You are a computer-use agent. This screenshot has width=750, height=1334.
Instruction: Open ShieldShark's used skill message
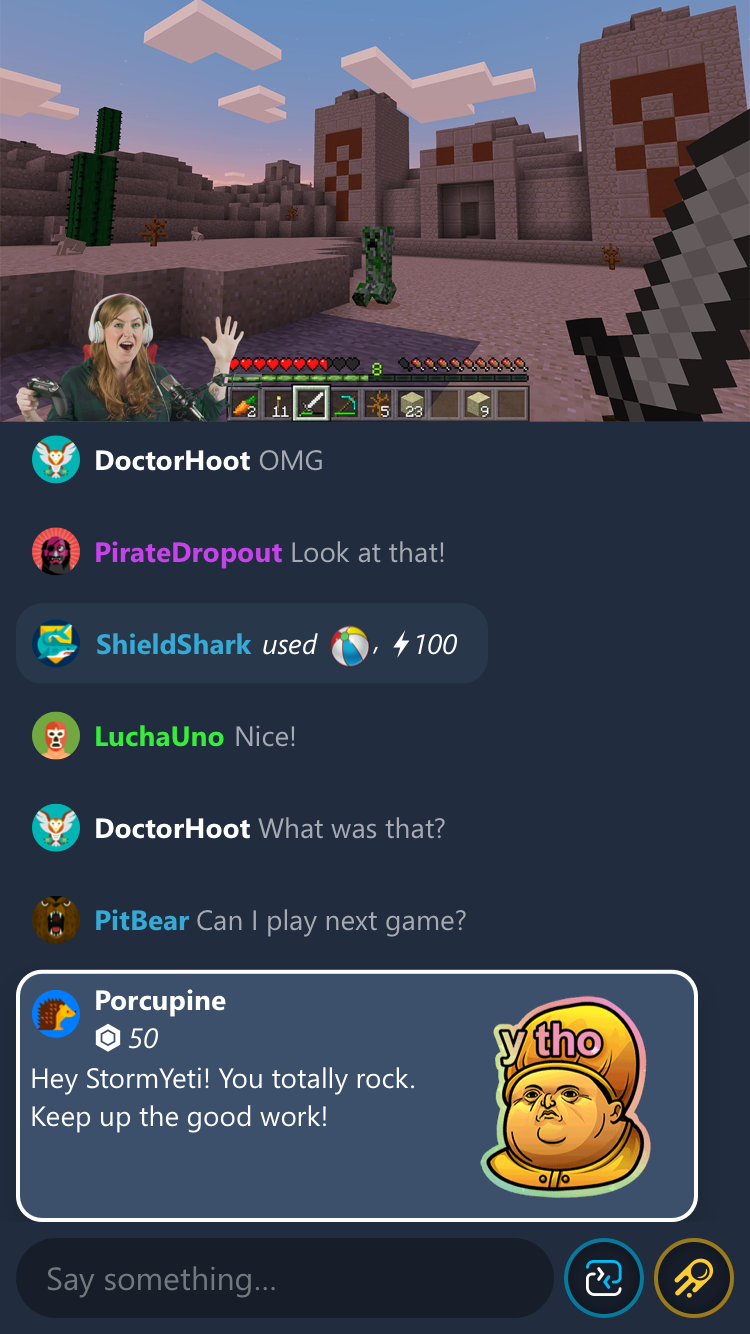(252, 644)
